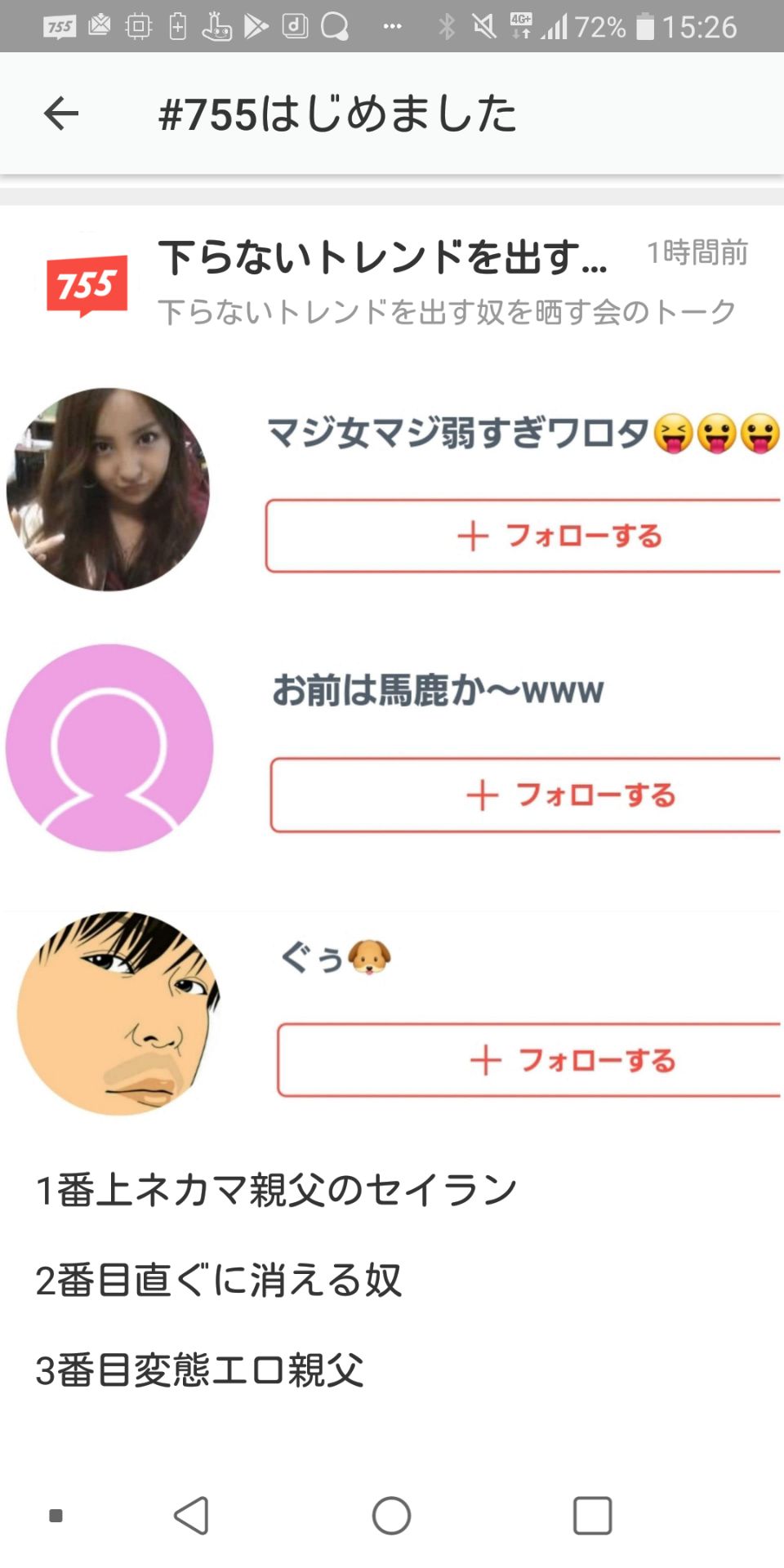This screenshot has height=1568, width=784.
Task: Open the talk 下らないトレンドを出す奴を晒す会のトーク
Action: [448, 310]
